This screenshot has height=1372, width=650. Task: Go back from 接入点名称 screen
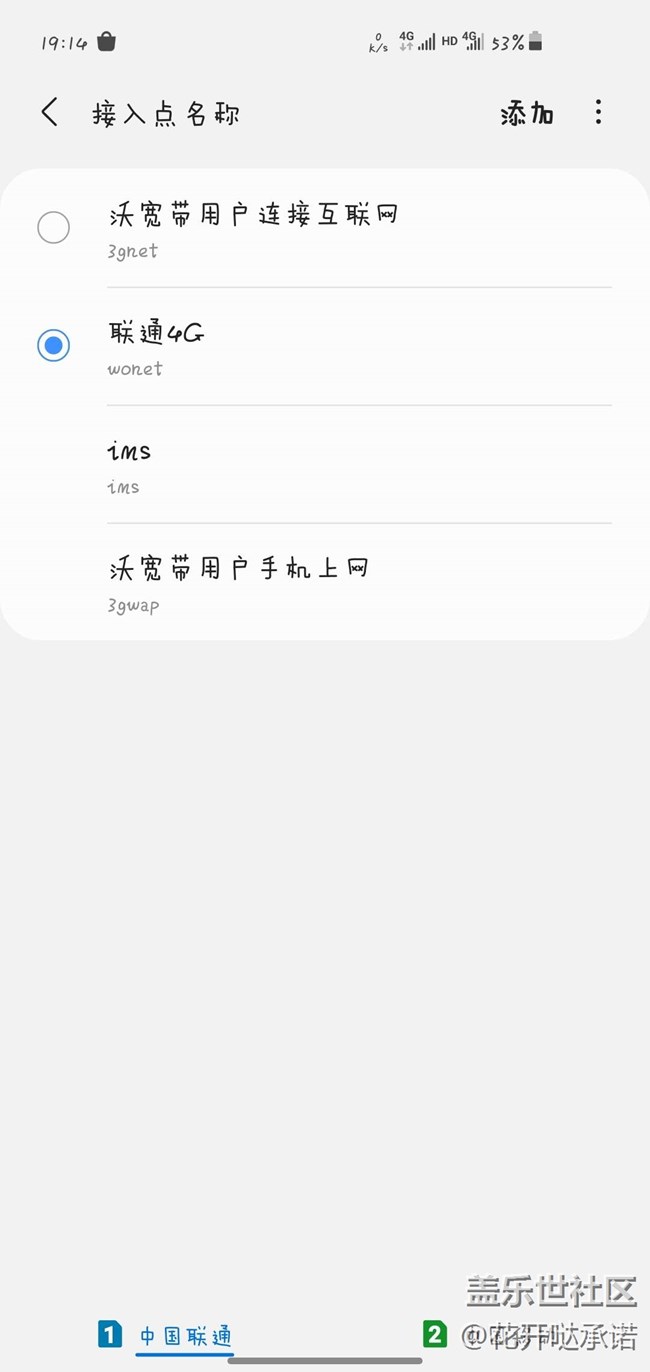49,112
